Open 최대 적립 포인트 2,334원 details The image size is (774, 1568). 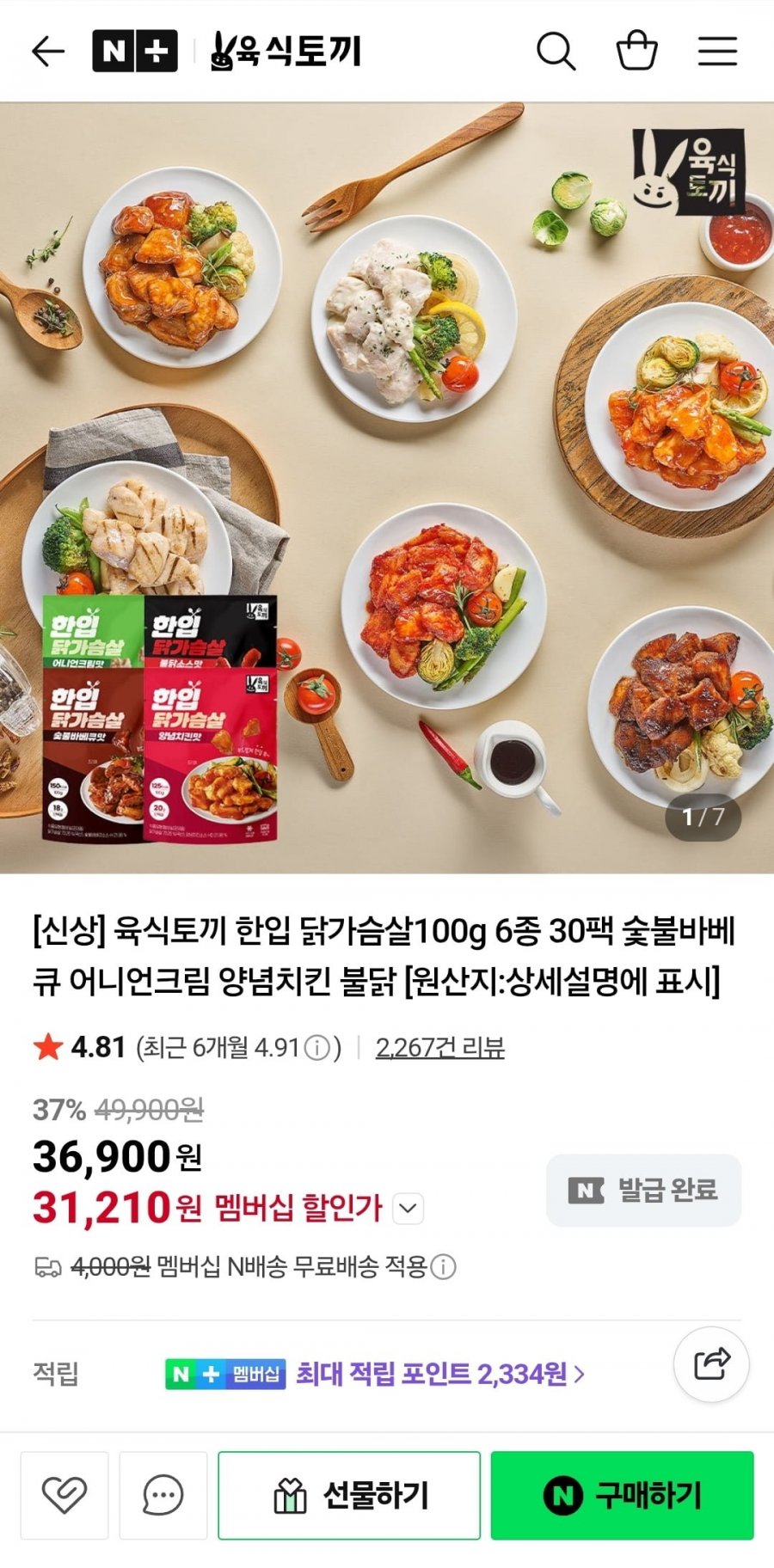(440, 1374)
